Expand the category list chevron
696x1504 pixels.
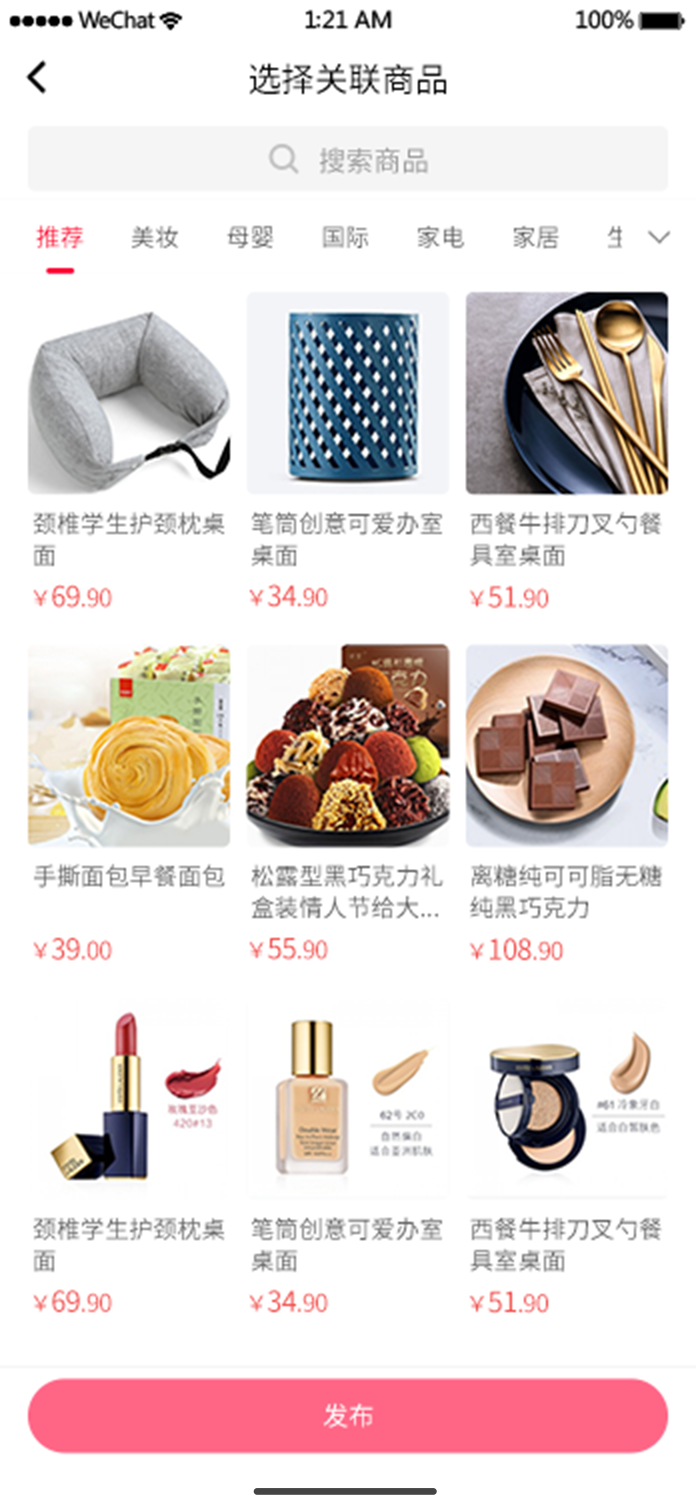tap(658, 237)
